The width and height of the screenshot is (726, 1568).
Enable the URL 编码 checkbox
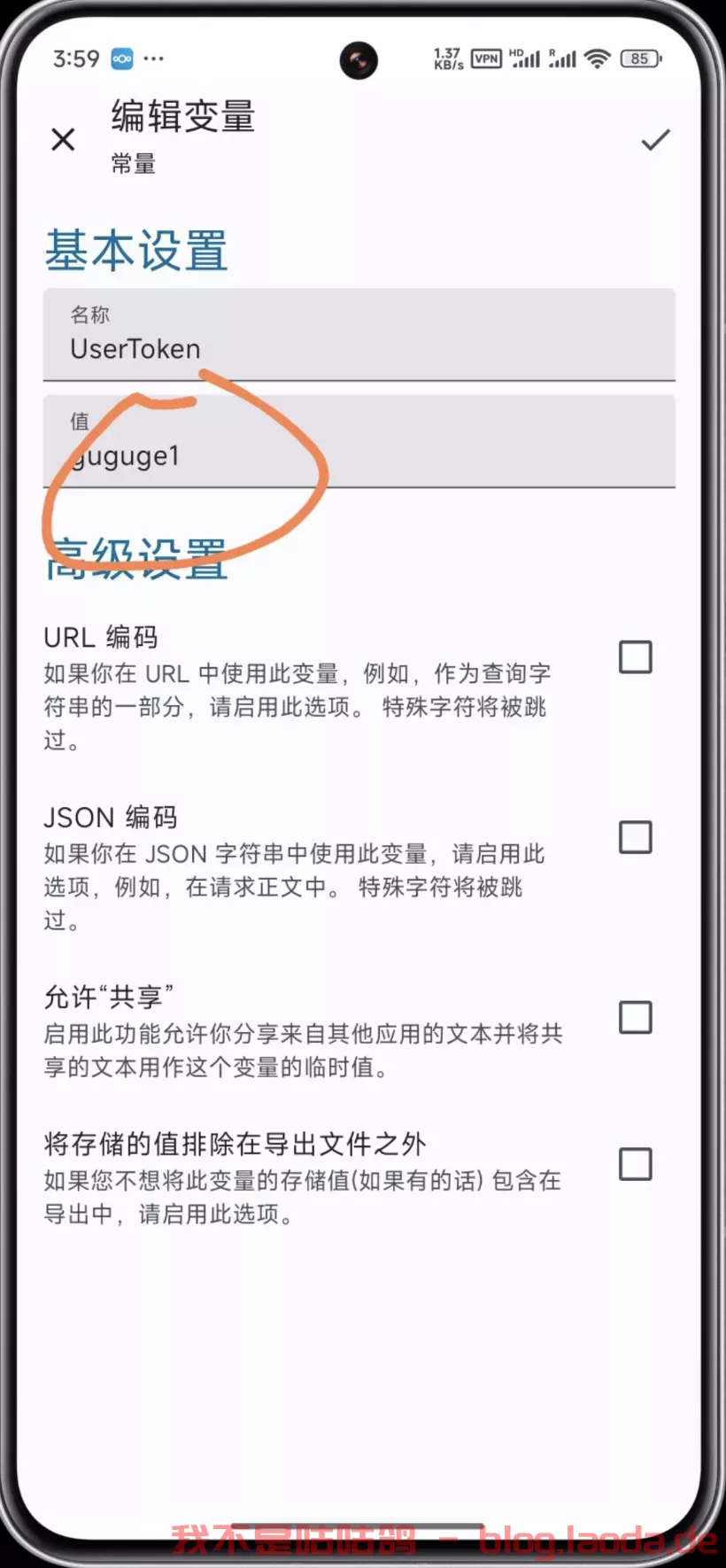tap(635, 657)
